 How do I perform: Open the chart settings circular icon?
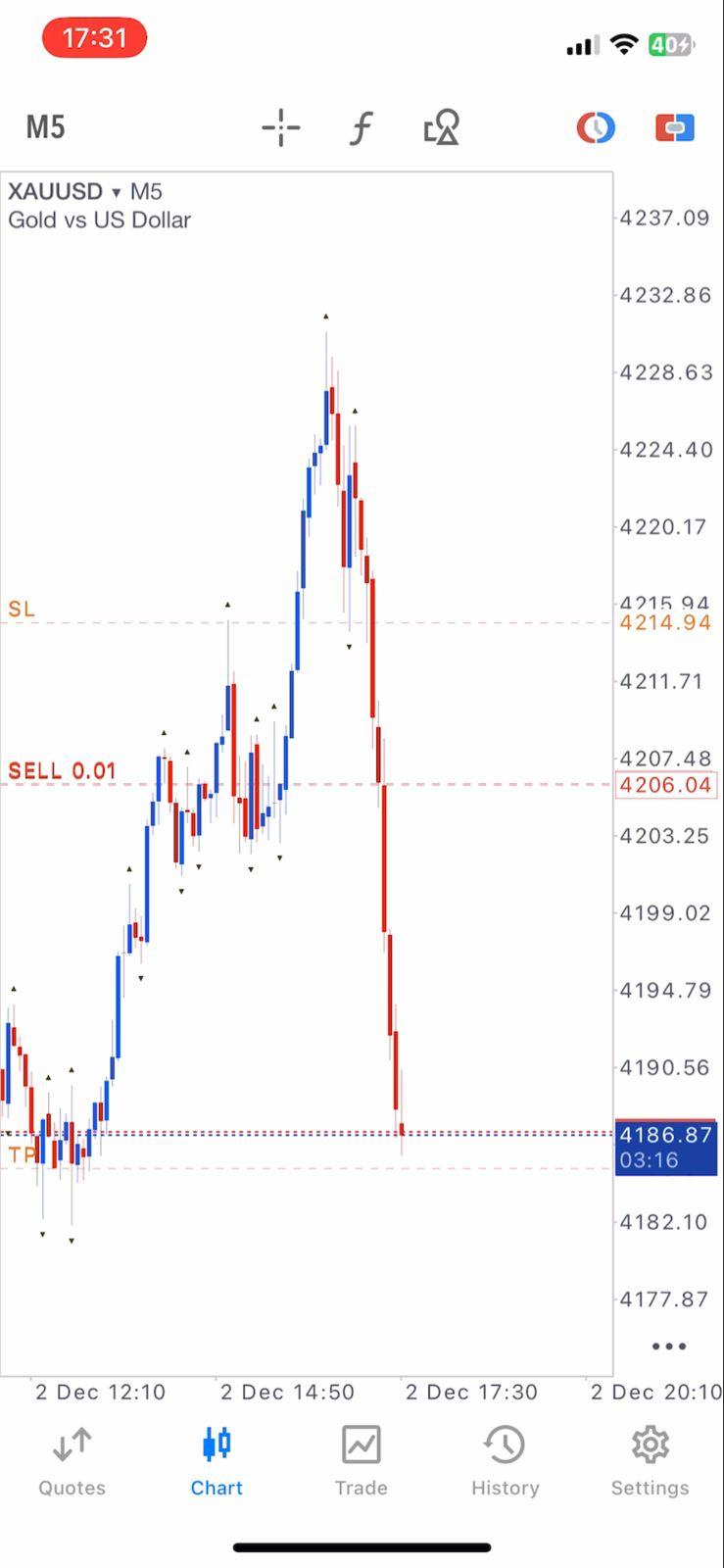(x=596, y=127)
